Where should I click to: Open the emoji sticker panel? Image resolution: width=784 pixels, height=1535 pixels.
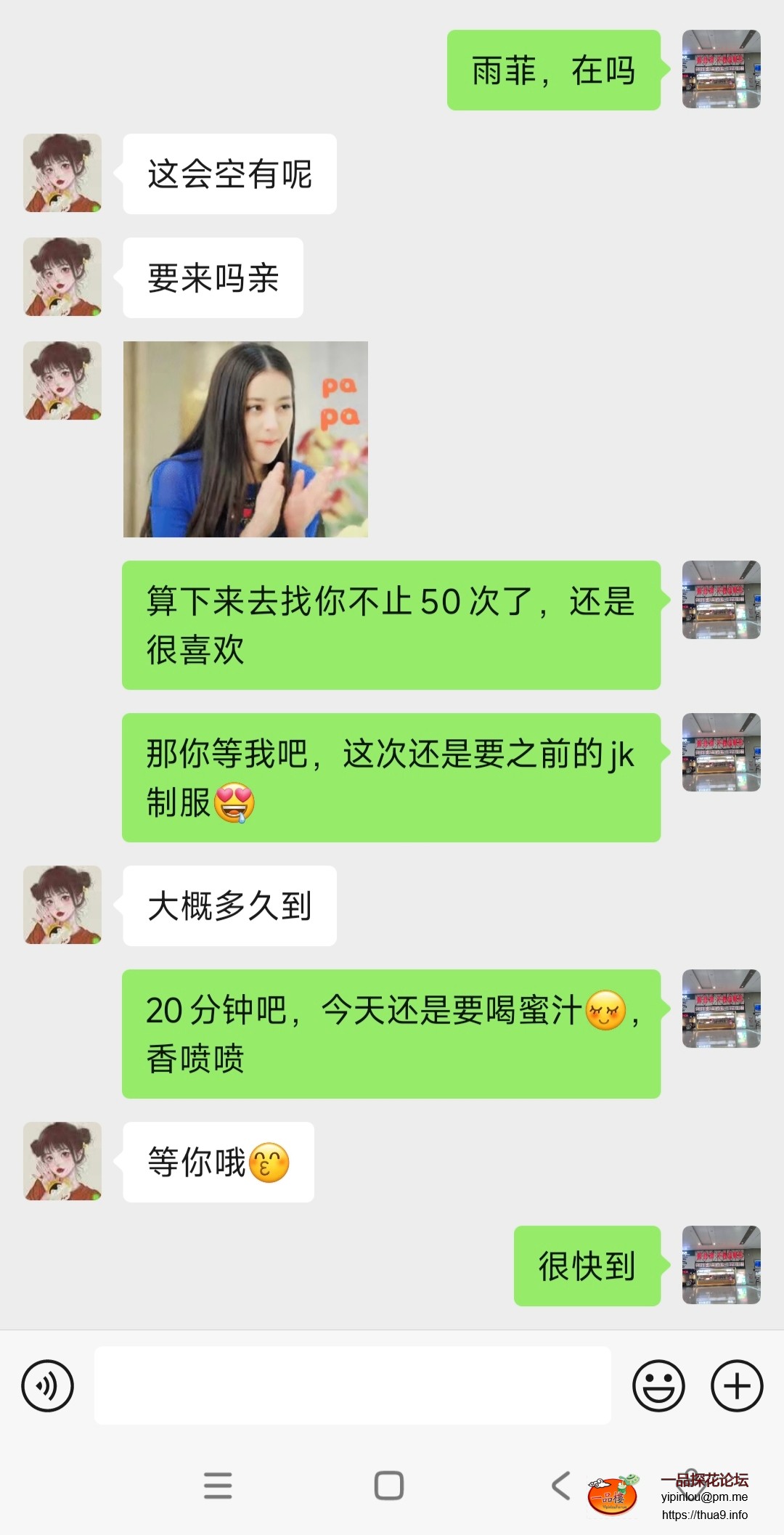658,1385
